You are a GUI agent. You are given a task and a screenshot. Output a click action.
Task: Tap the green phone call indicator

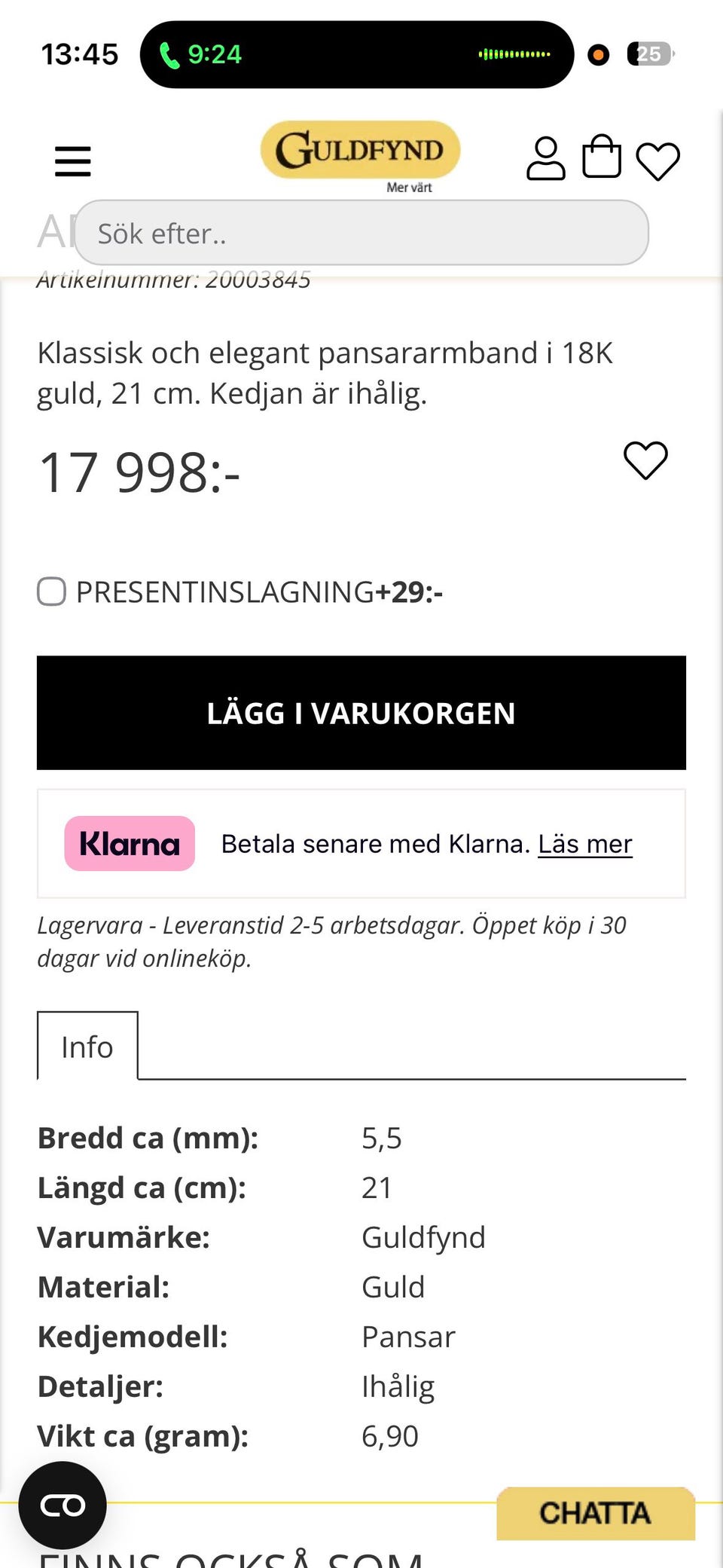[x=200, y=53]
